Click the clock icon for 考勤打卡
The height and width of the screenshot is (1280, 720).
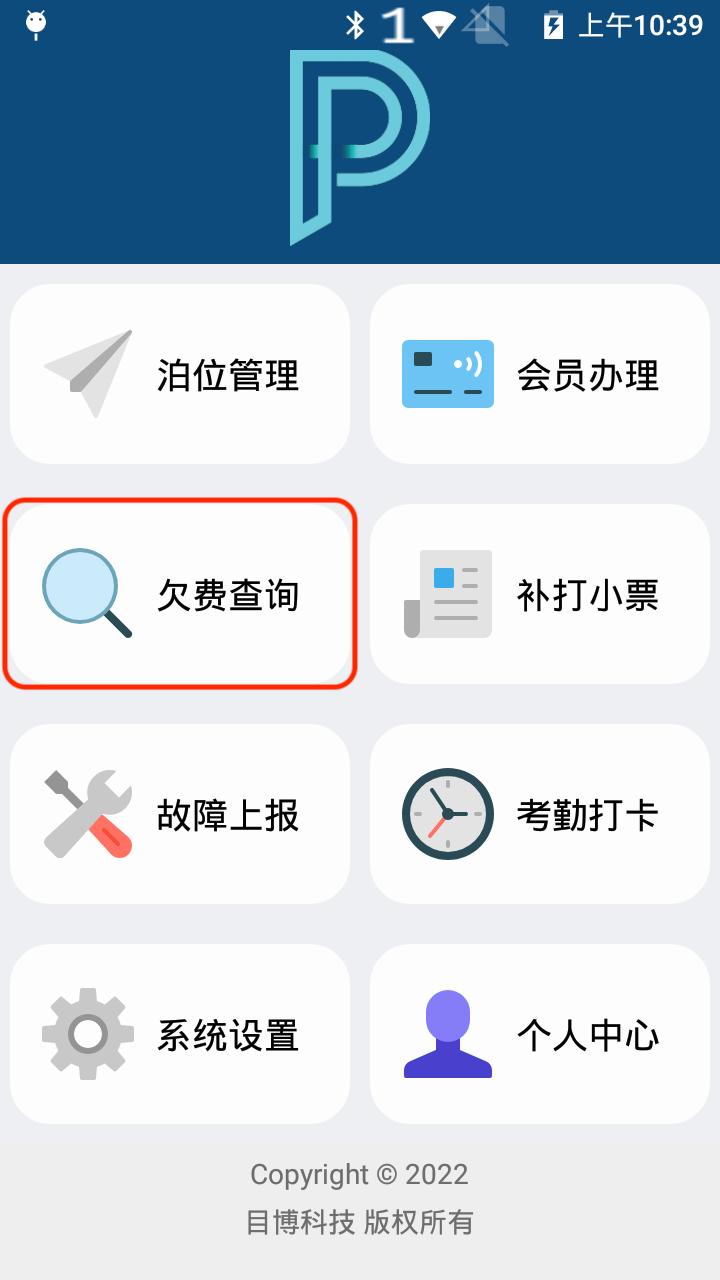click(x=447, y=813)
